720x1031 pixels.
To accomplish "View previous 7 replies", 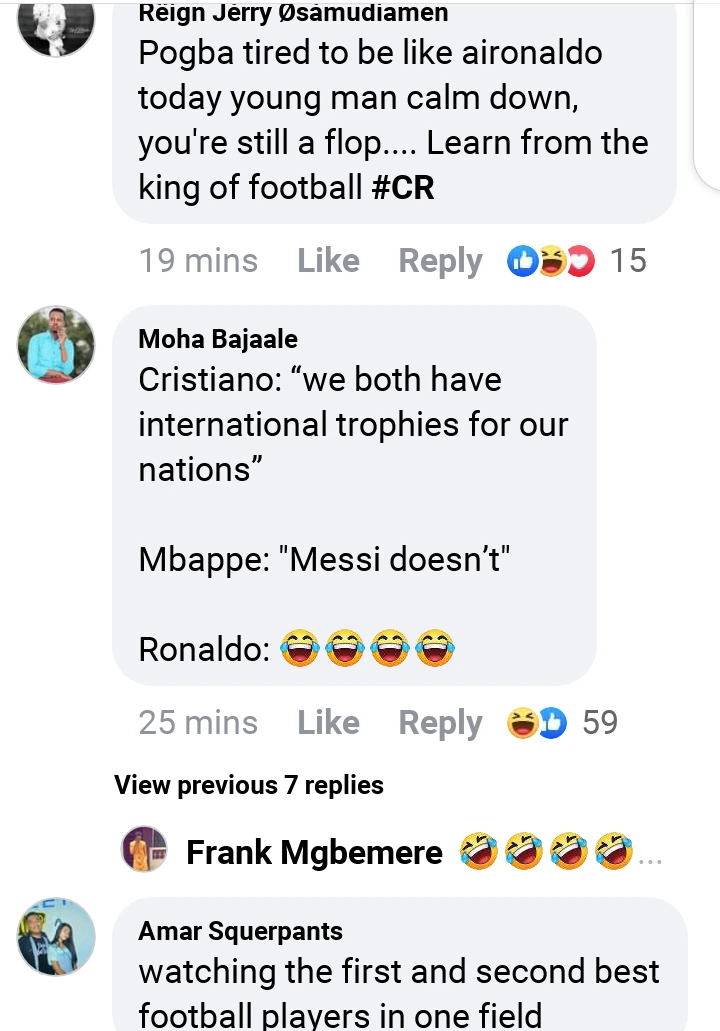I will coord(249,785).
